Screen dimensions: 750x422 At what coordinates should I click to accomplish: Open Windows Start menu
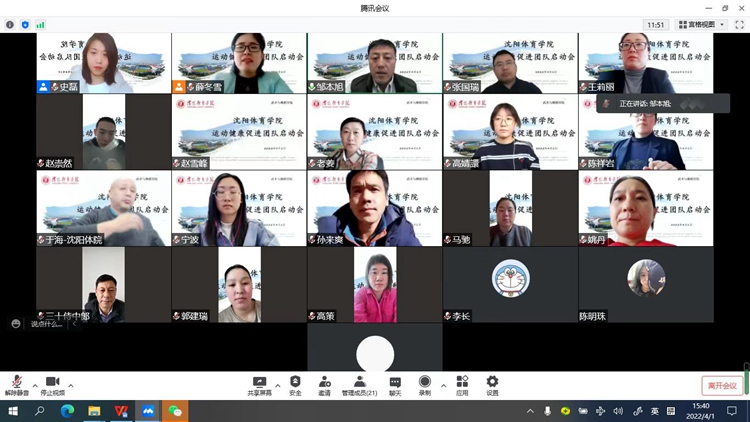[x=14, y=411]
